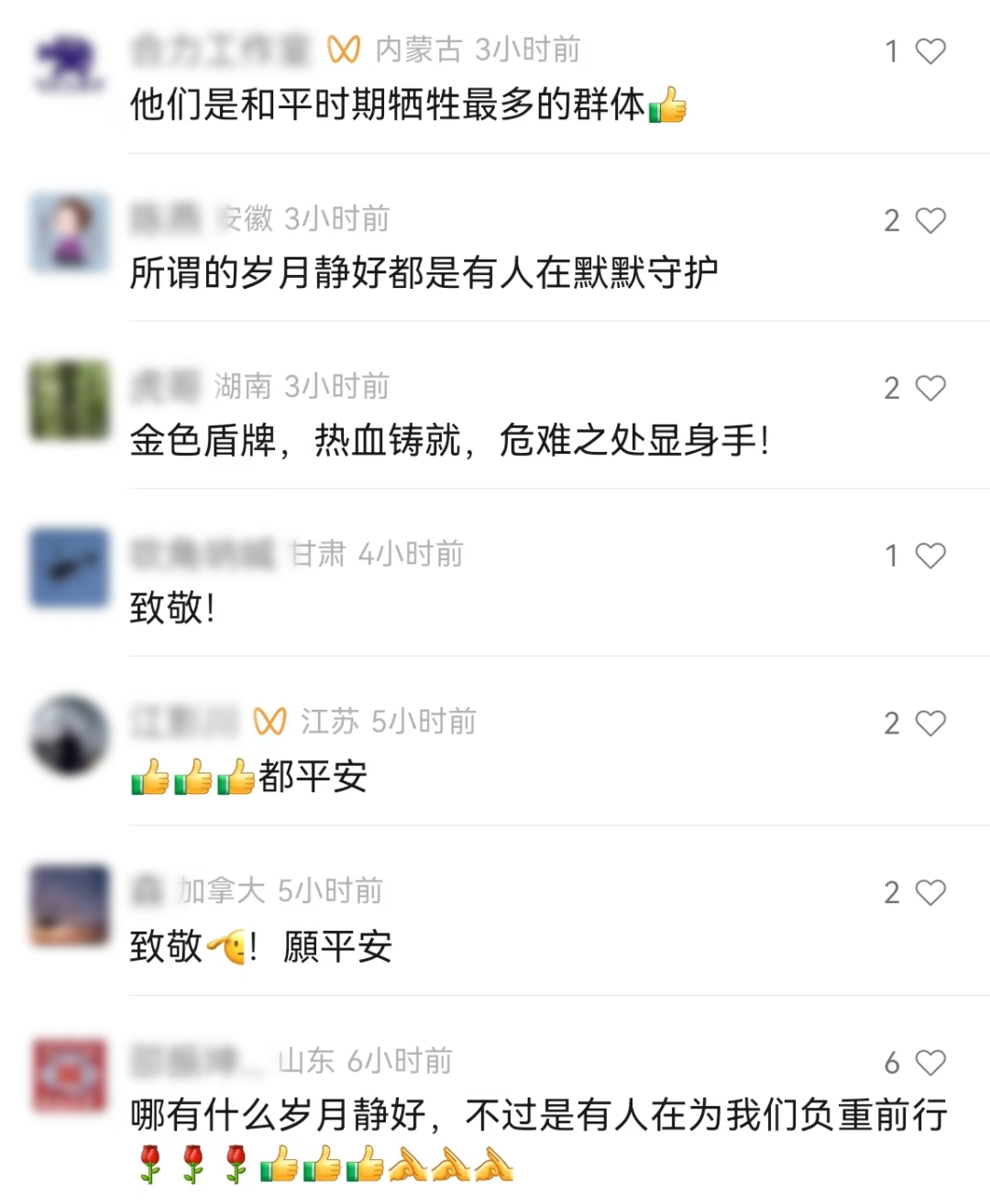990x1204 pixels.
Task: Open the avatar of the 内蒙古 commenter
Action: click(70, 65)
